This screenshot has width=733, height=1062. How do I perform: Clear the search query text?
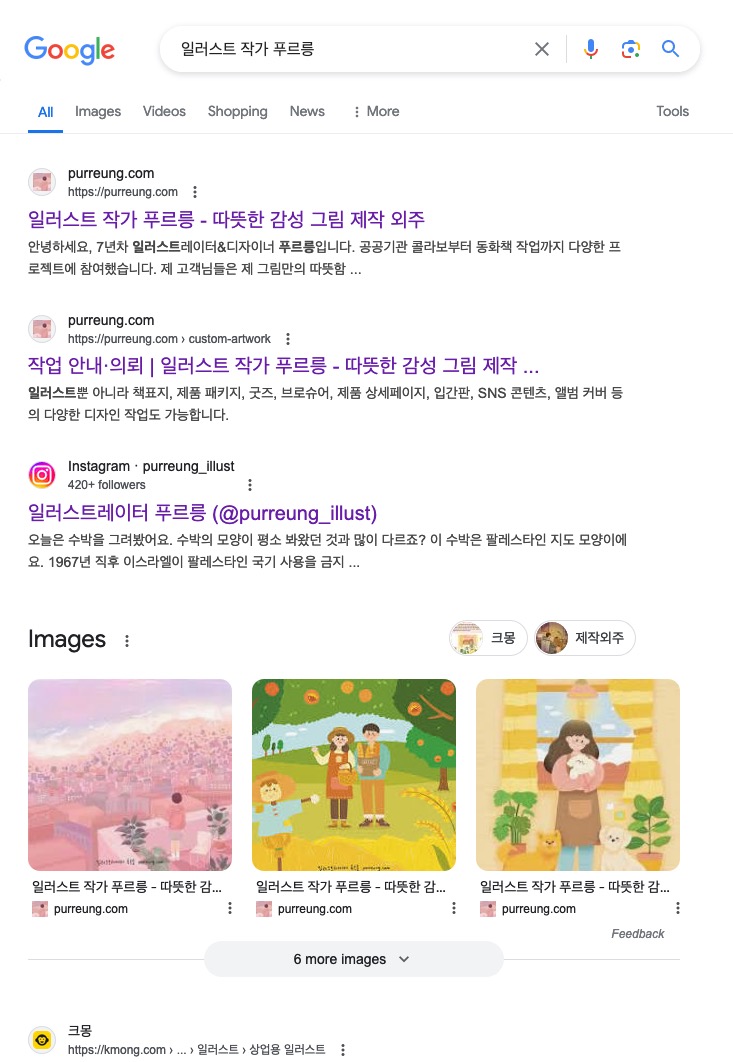(542, 49)
